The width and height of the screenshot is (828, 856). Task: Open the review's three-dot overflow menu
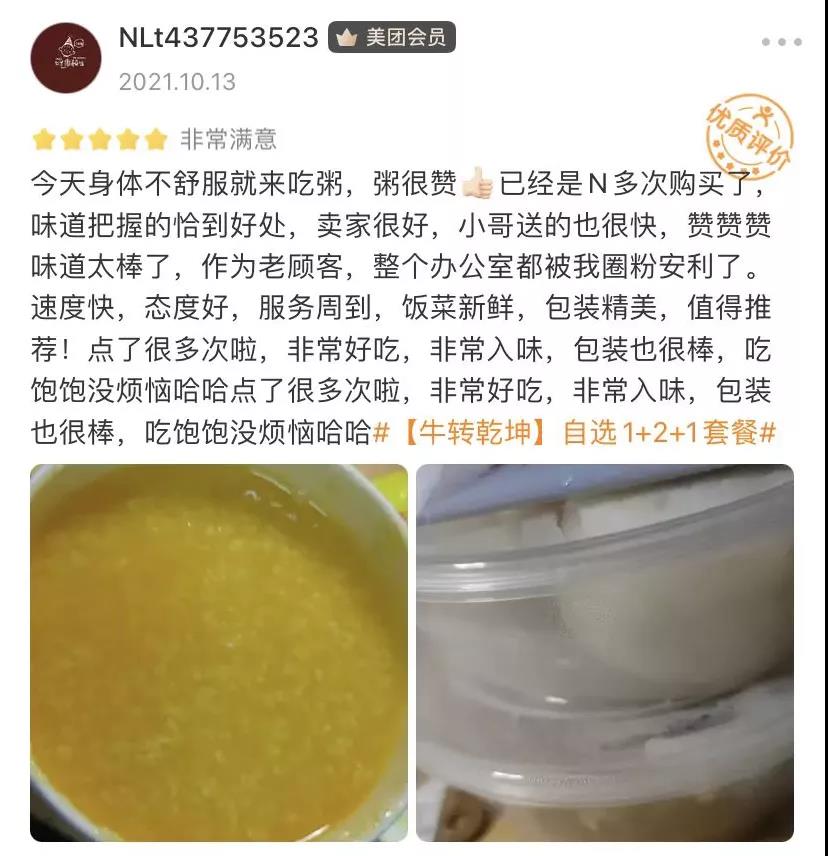point(781,42)
